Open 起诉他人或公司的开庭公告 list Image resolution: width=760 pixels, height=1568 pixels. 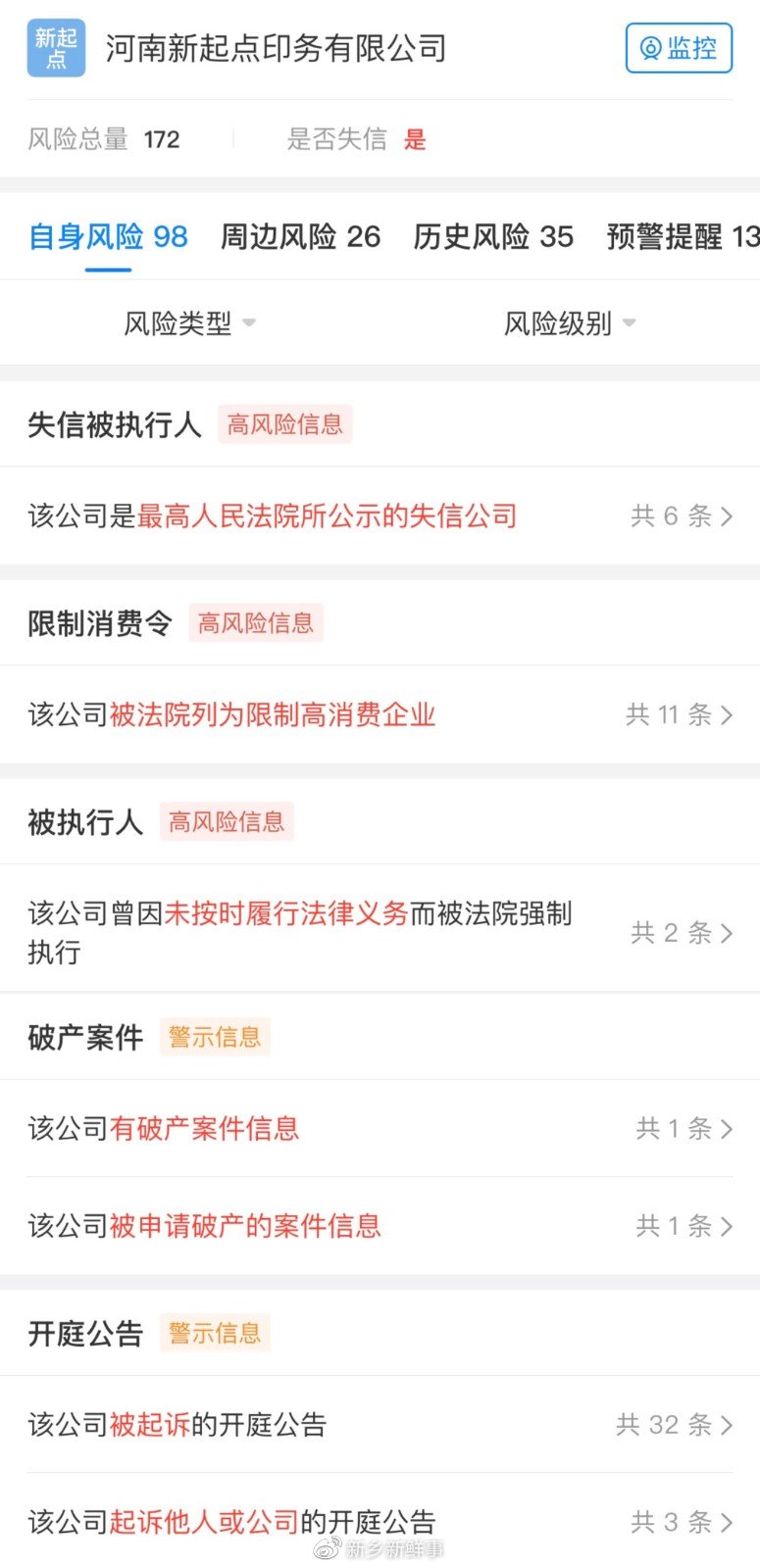pos(380,1522)
